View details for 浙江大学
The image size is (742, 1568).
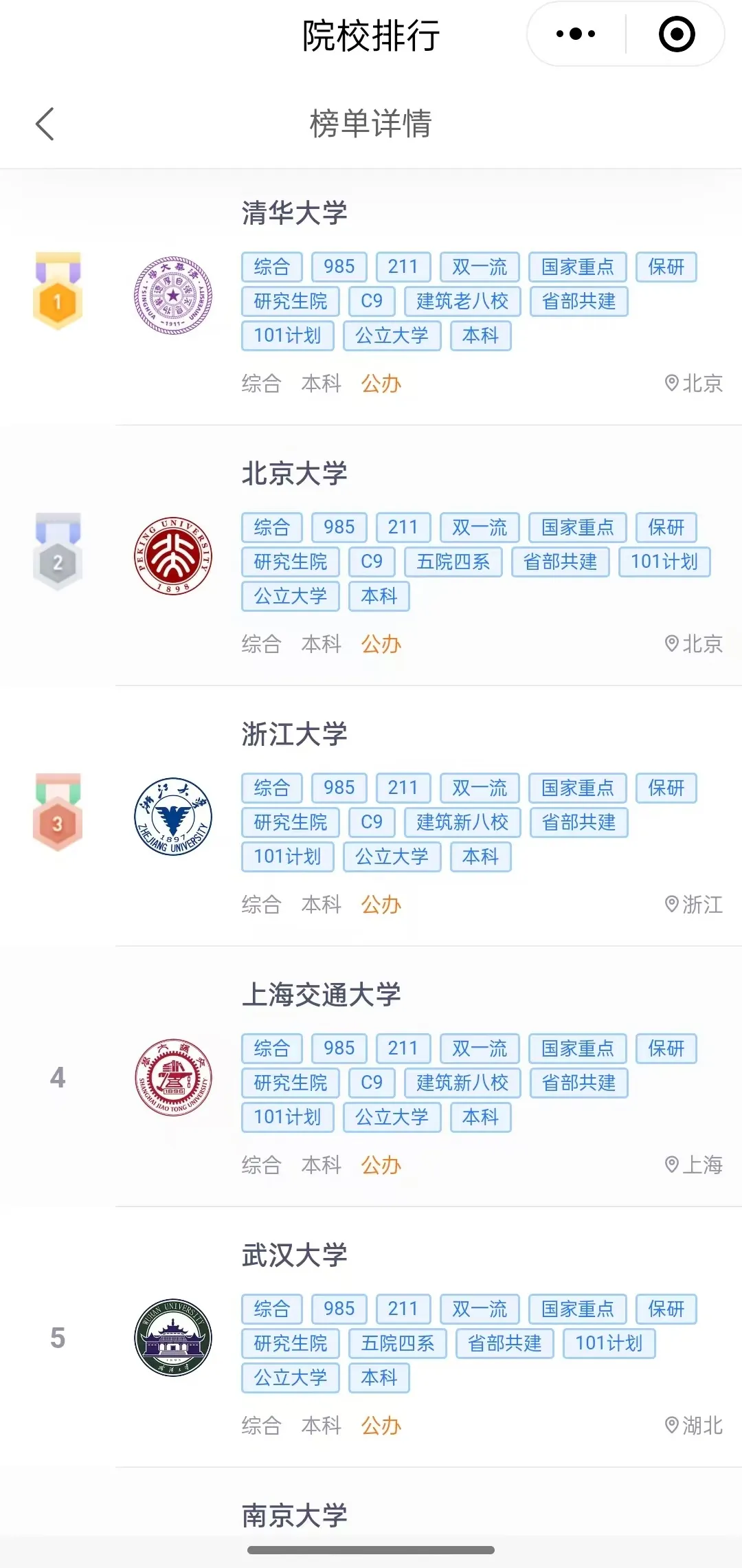click(294, 734)
